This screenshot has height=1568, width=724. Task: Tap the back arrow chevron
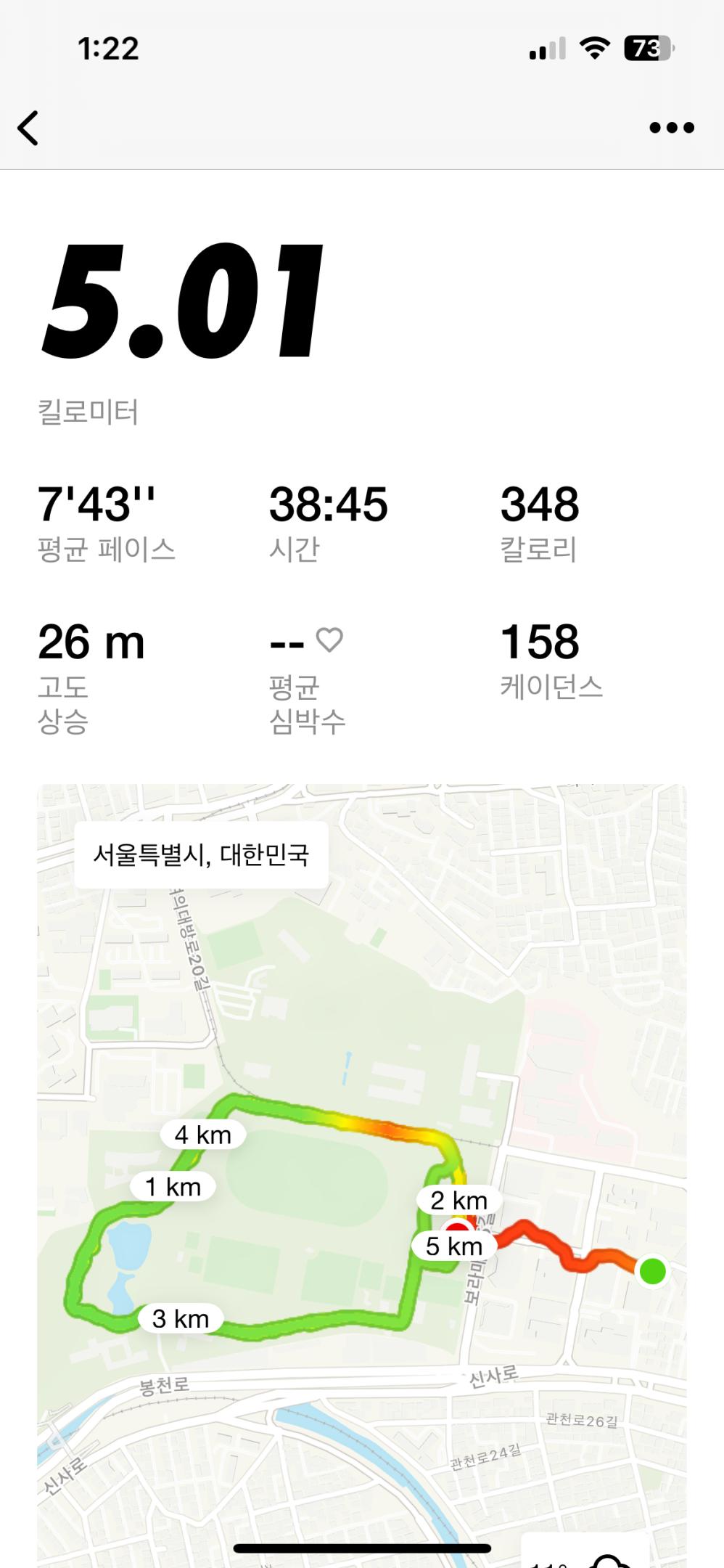[29, 127]
